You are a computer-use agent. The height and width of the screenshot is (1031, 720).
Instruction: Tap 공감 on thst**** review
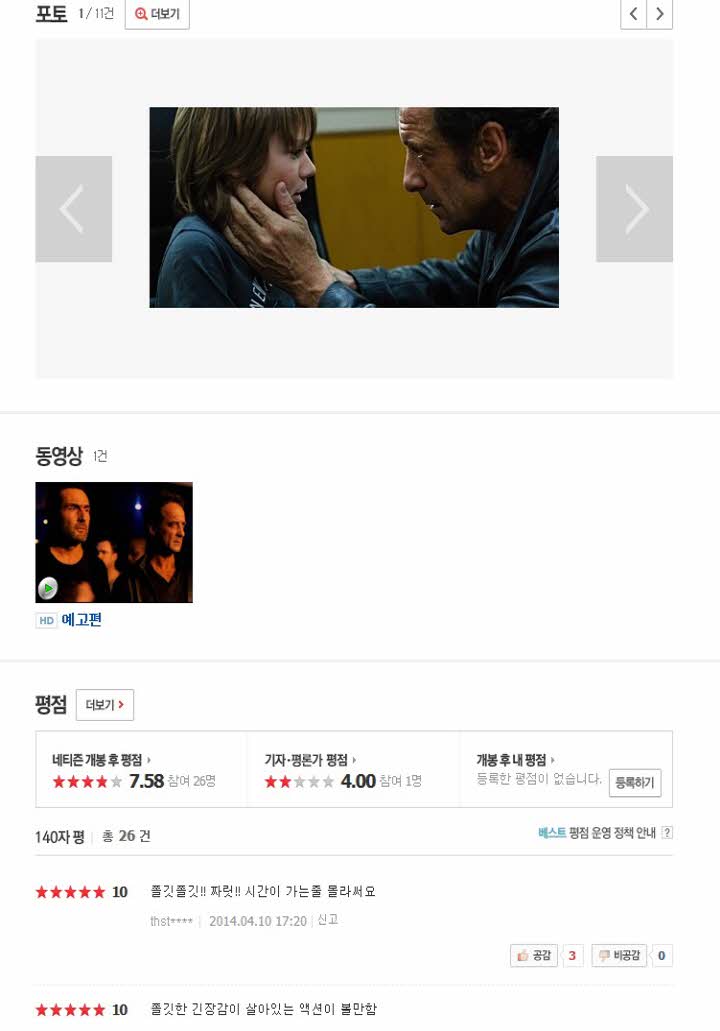pyautogui.click(x=534, y=956)
